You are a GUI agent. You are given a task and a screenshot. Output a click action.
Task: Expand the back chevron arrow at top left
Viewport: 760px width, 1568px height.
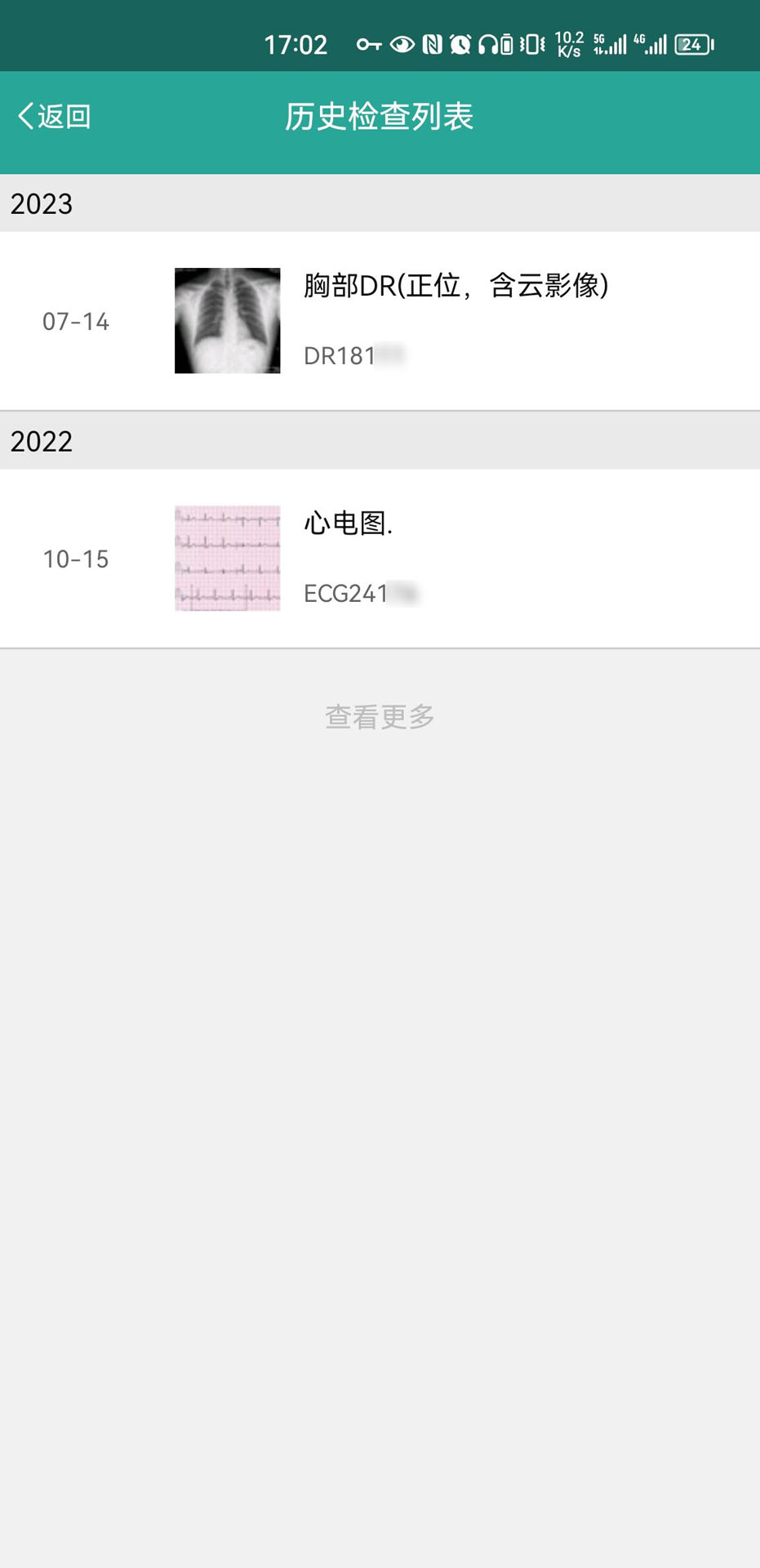point(26,117)
